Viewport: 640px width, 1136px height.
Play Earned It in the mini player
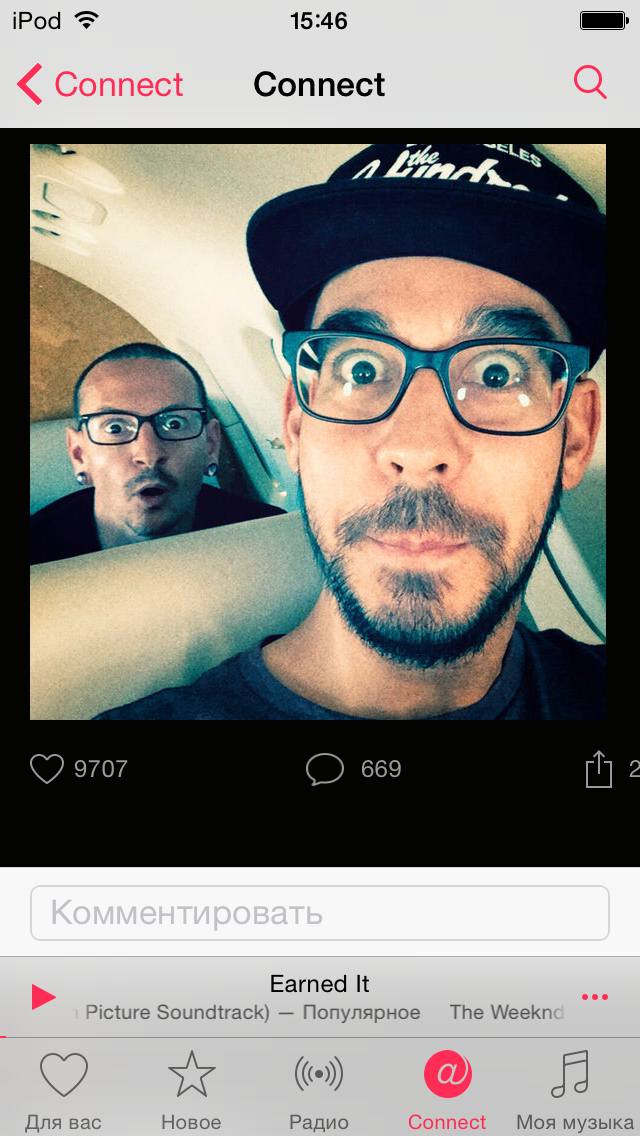click(43, 998)
